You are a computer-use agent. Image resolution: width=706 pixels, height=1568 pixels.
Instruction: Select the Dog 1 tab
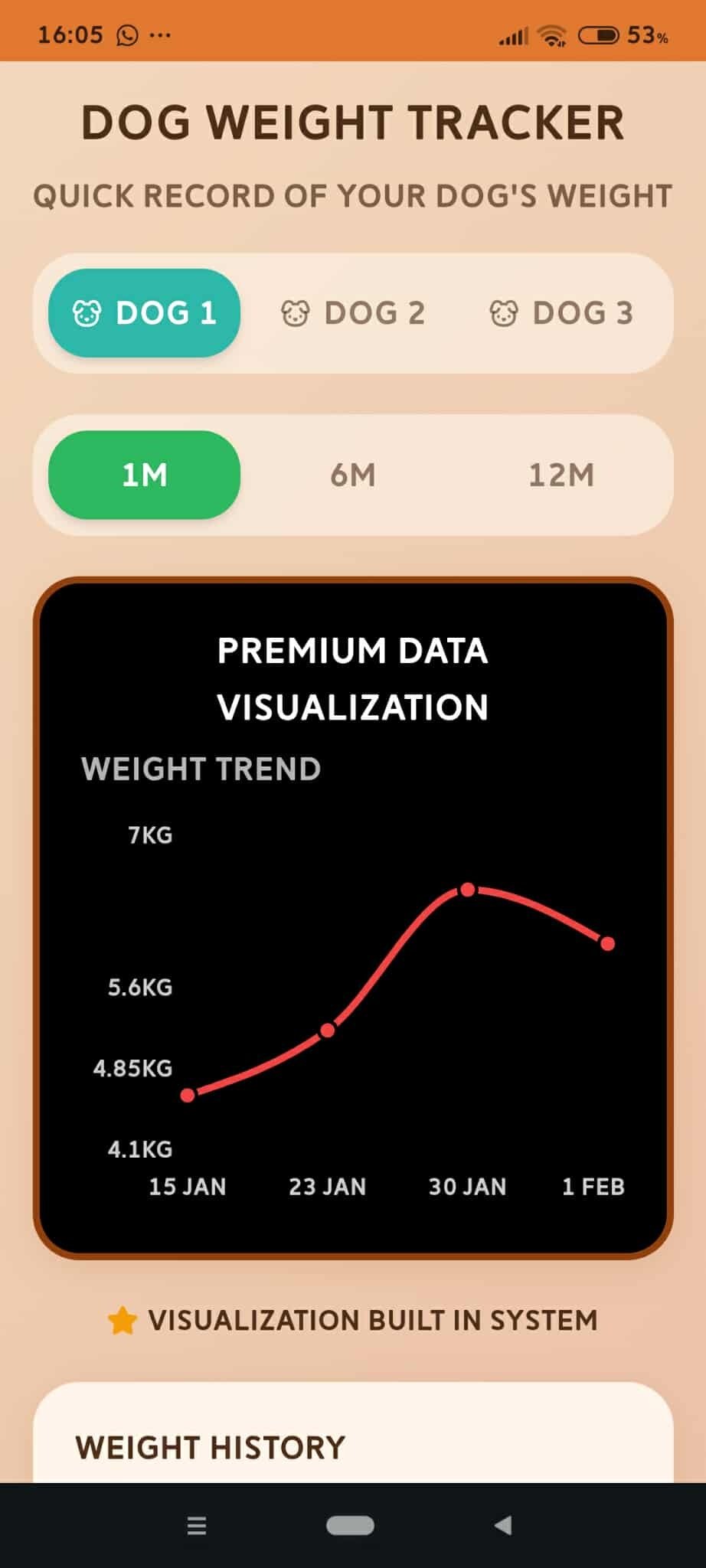(144, 313)
